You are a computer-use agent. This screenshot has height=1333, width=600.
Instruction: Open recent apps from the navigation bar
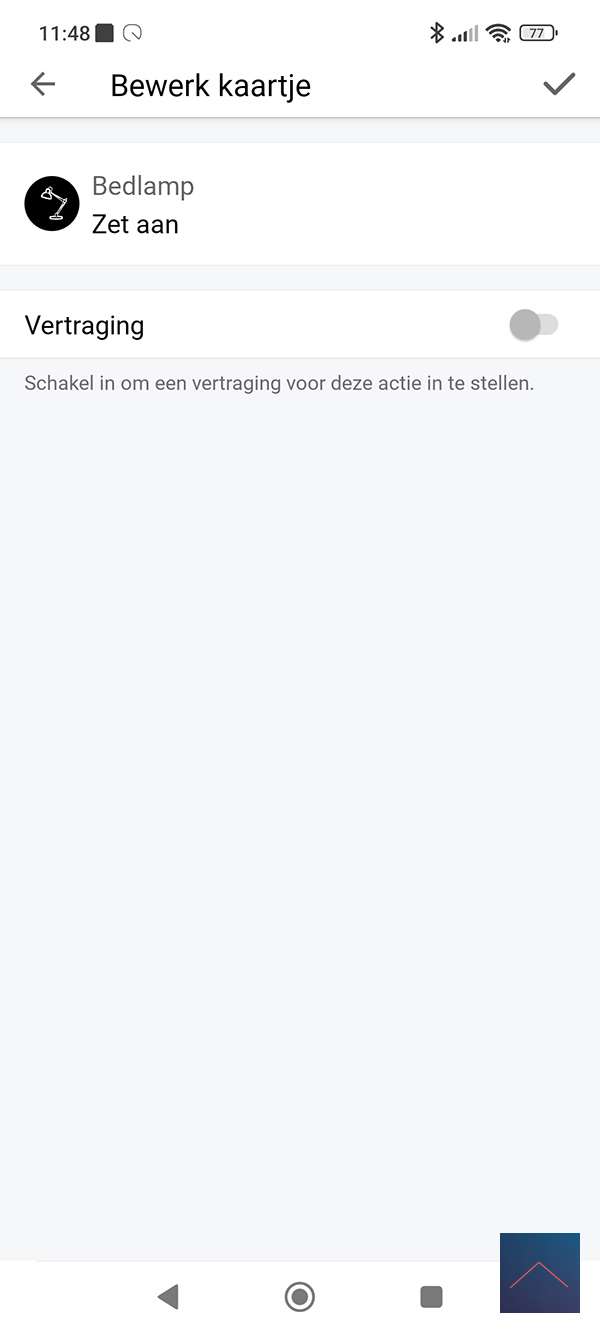click(431, 1297)
